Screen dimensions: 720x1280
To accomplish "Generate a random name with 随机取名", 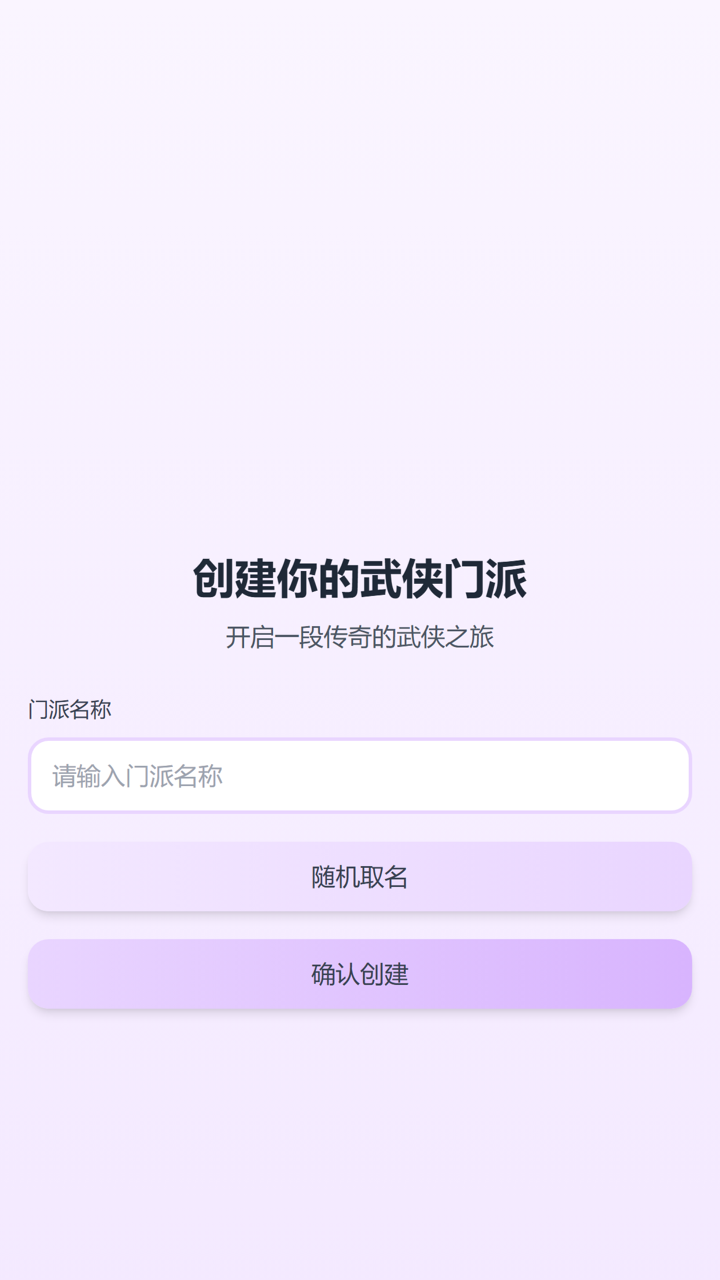I will 360,877.
